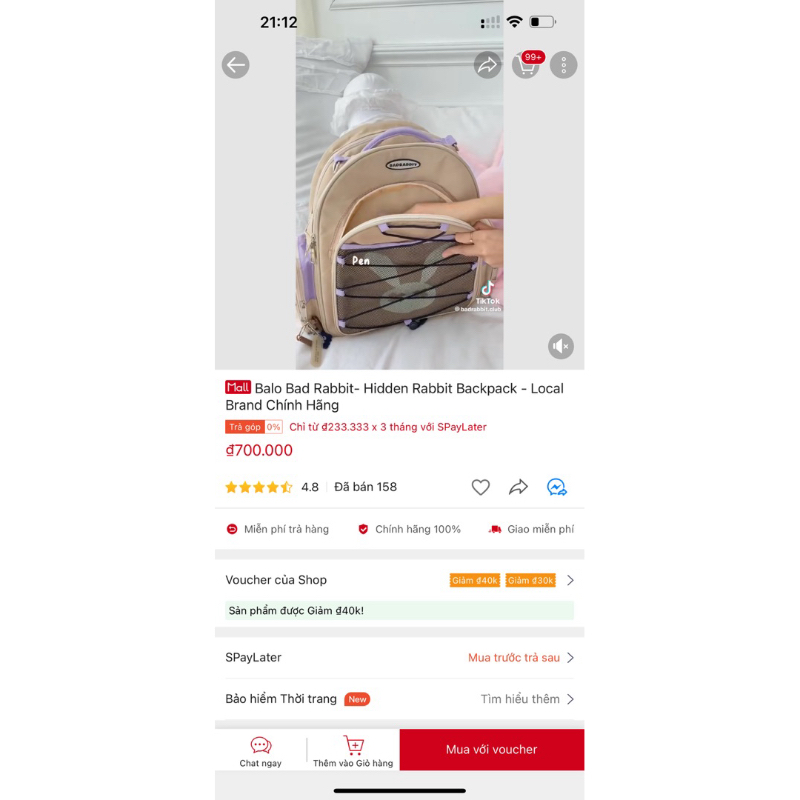Image resolution: width=800 pixels, height=800 pixels.
Task: Open the shopping cart
Action: tap(526, 65)
